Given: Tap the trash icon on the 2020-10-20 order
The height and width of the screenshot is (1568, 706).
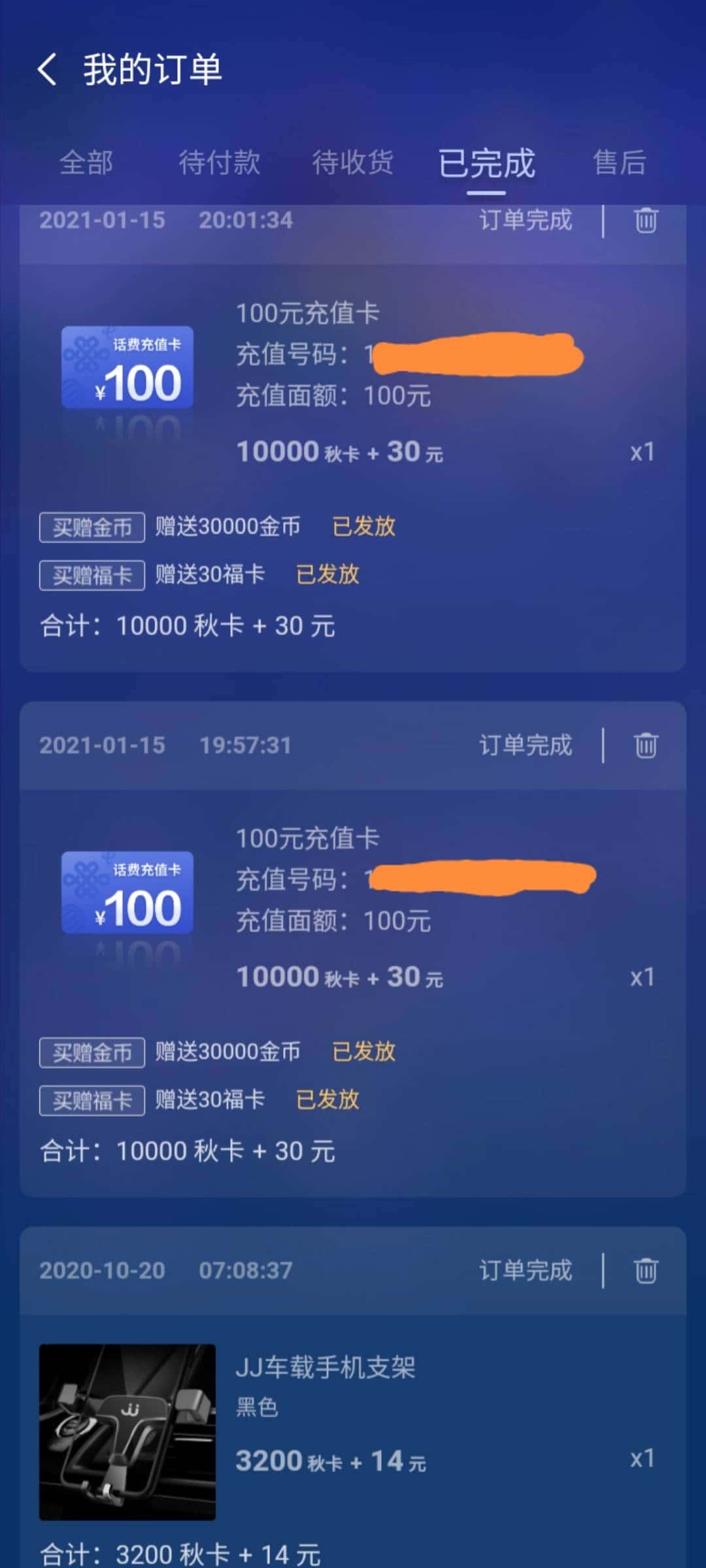Looking at the screenshot, I should click(646, 1269).
